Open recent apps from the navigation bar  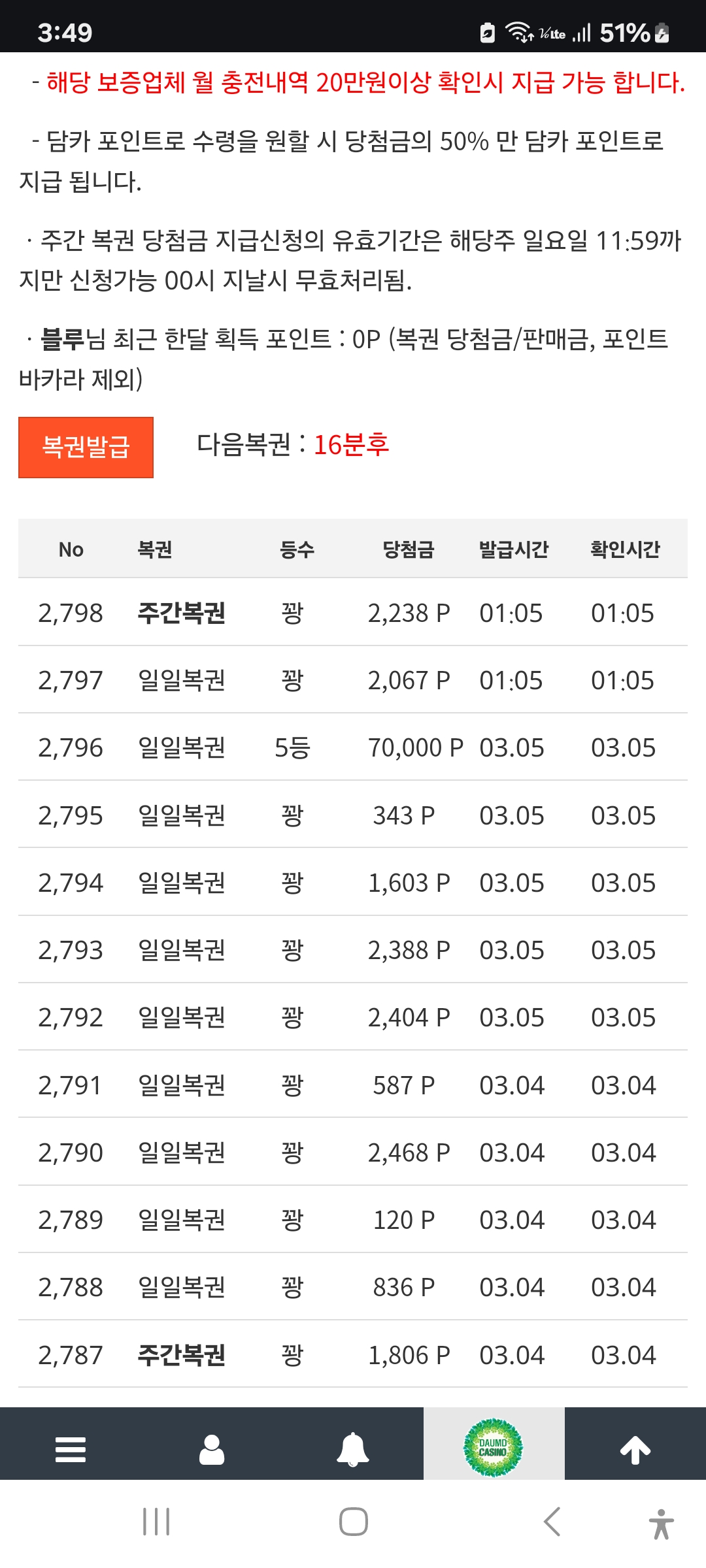156,1522
